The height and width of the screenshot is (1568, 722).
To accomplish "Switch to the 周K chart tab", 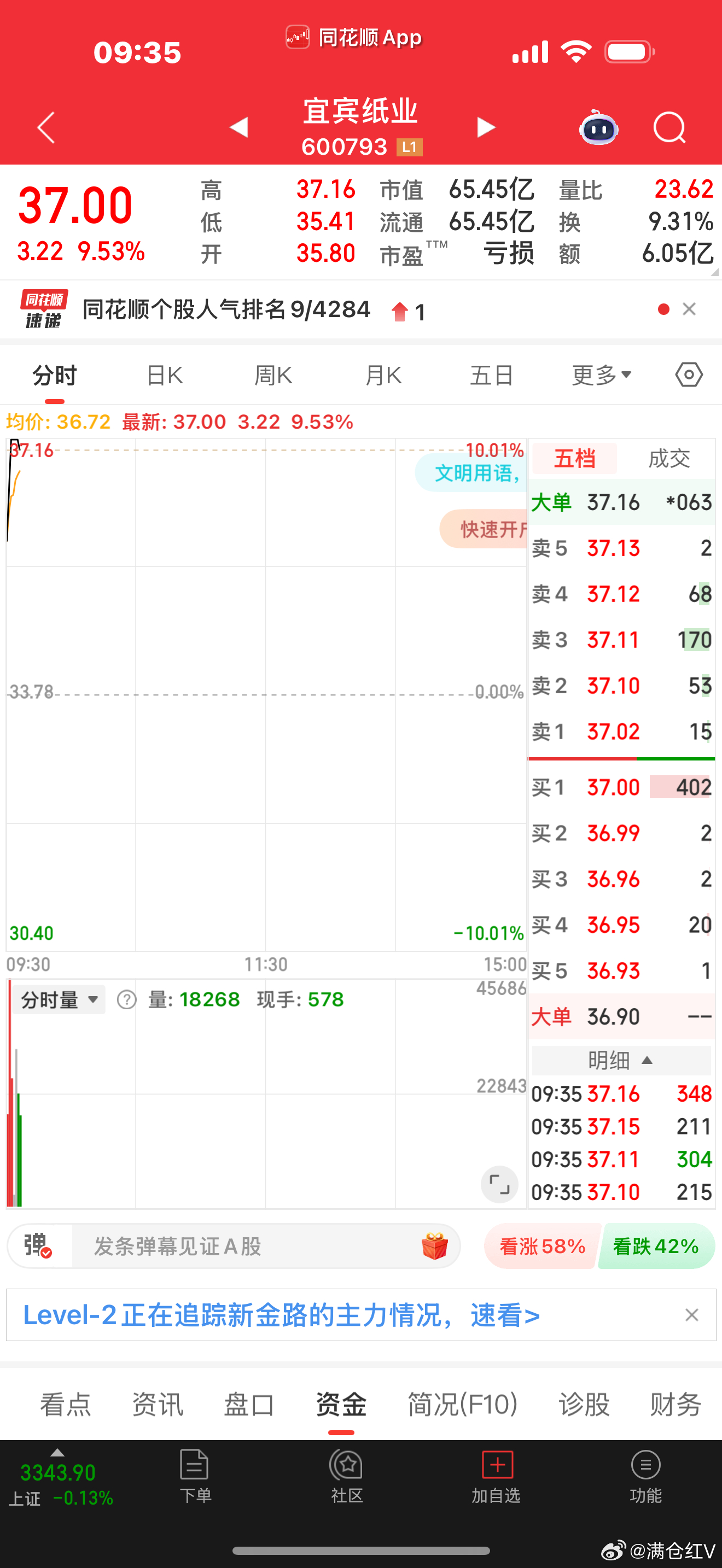I will point(273,375).
